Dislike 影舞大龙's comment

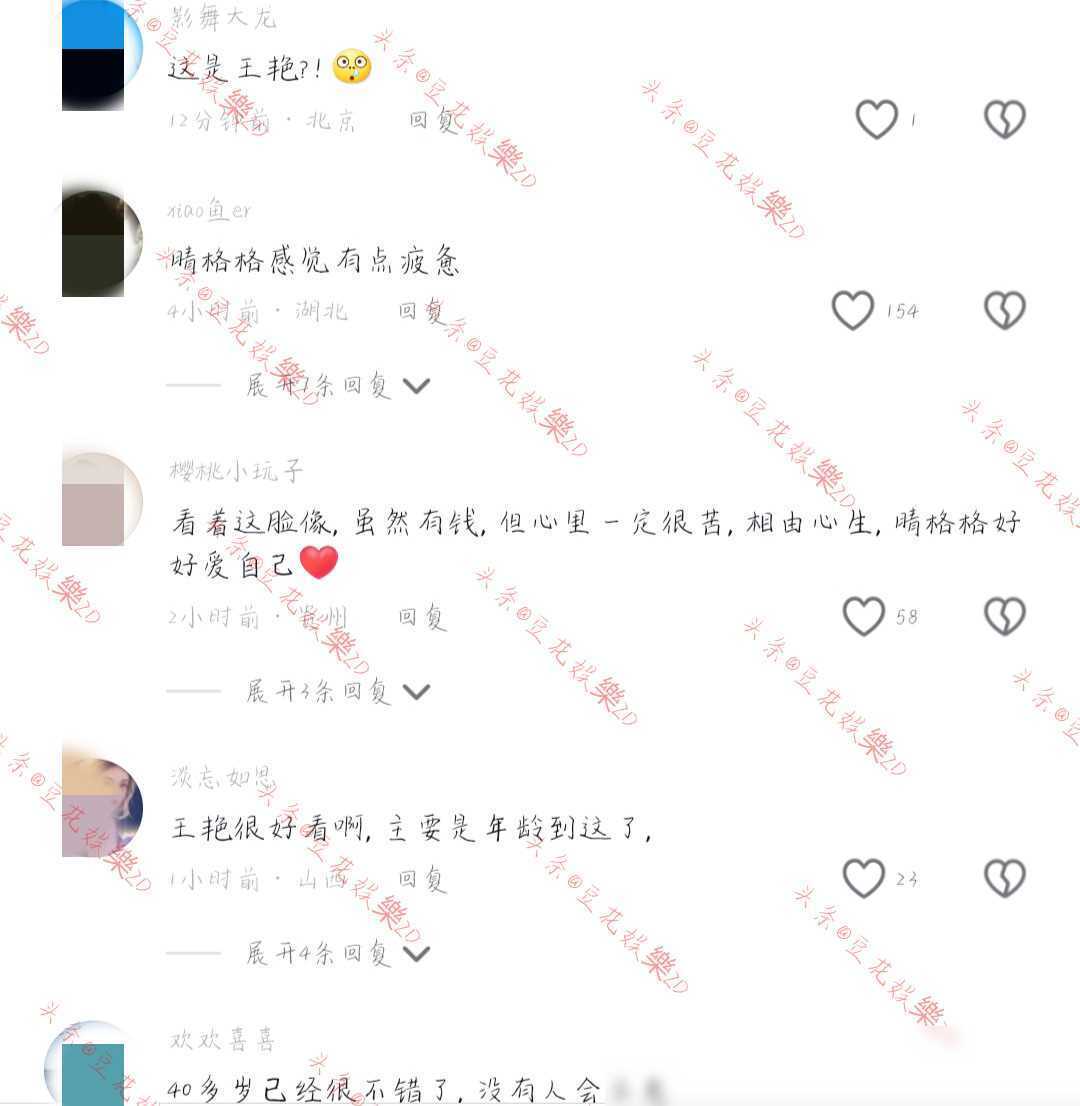(1004, 120)
